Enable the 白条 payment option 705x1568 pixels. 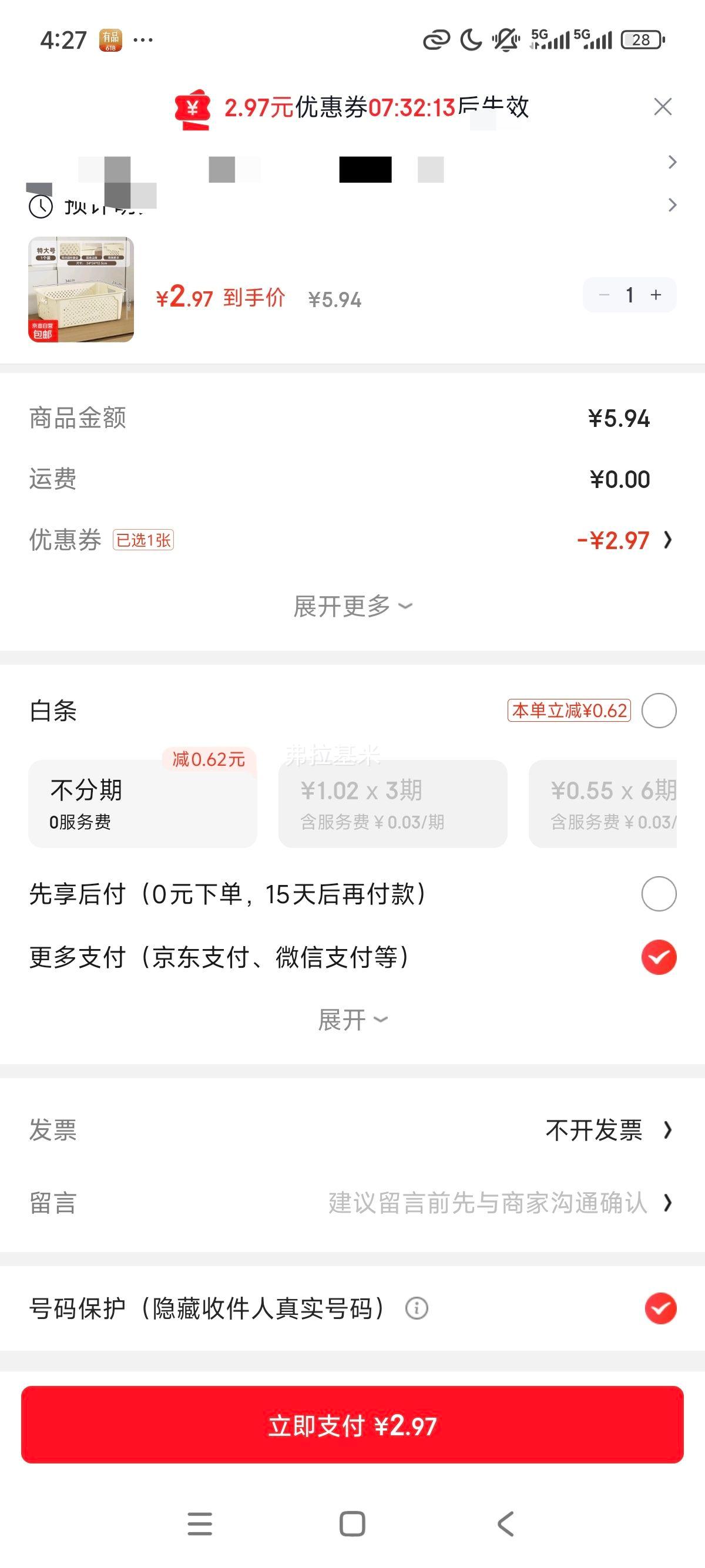(658, 712)
